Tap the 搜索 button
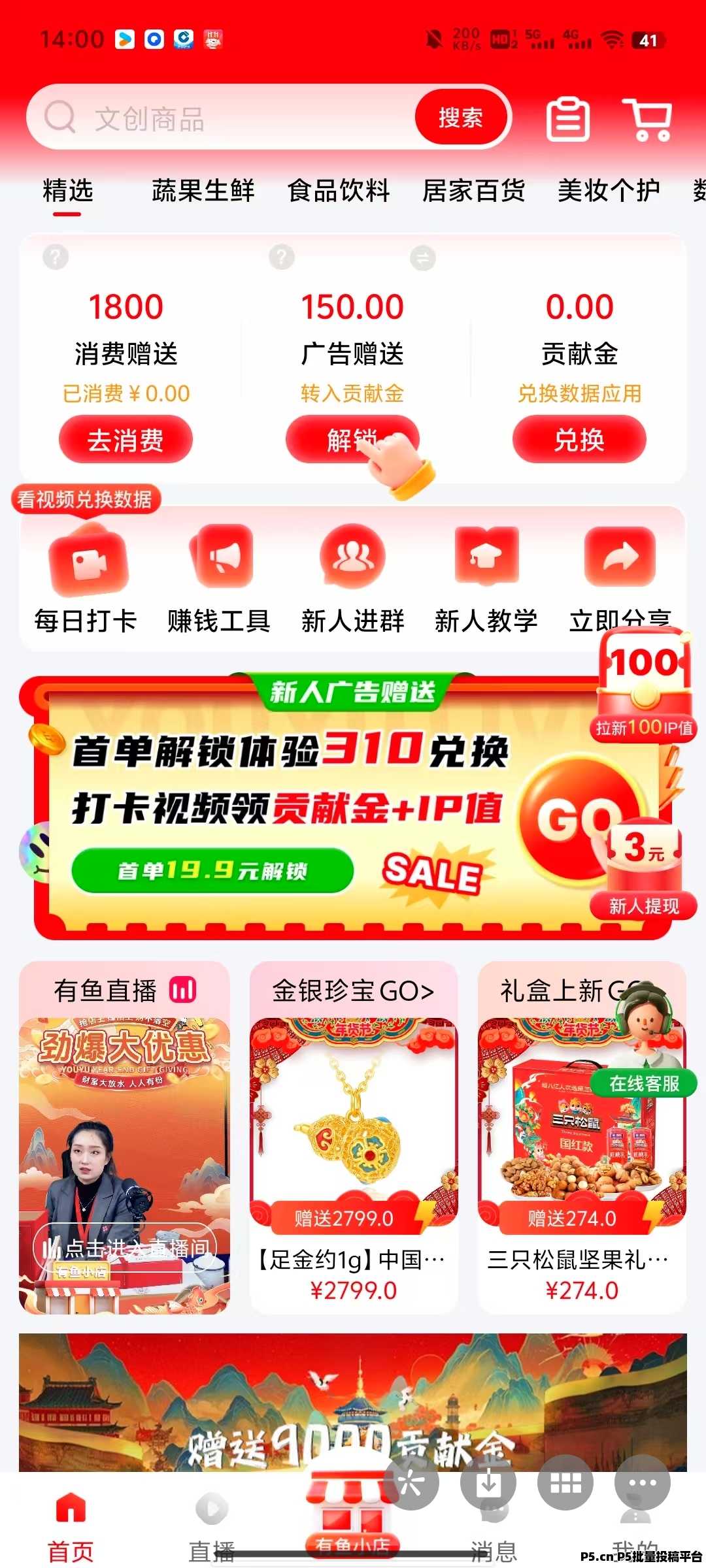Screen dimensions: 706x1568 pos(461,118)
